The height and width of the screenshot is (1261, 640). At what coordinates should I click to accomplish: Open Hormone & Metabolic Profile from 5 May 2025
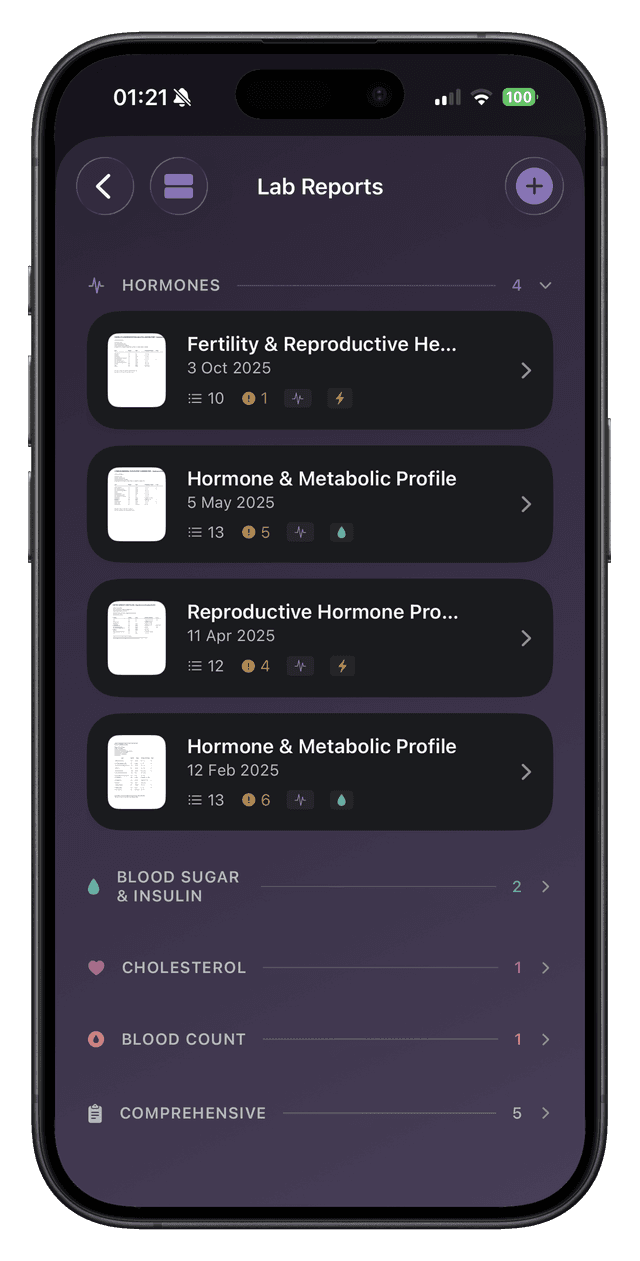pyautogui.click(x=320, y=504)
